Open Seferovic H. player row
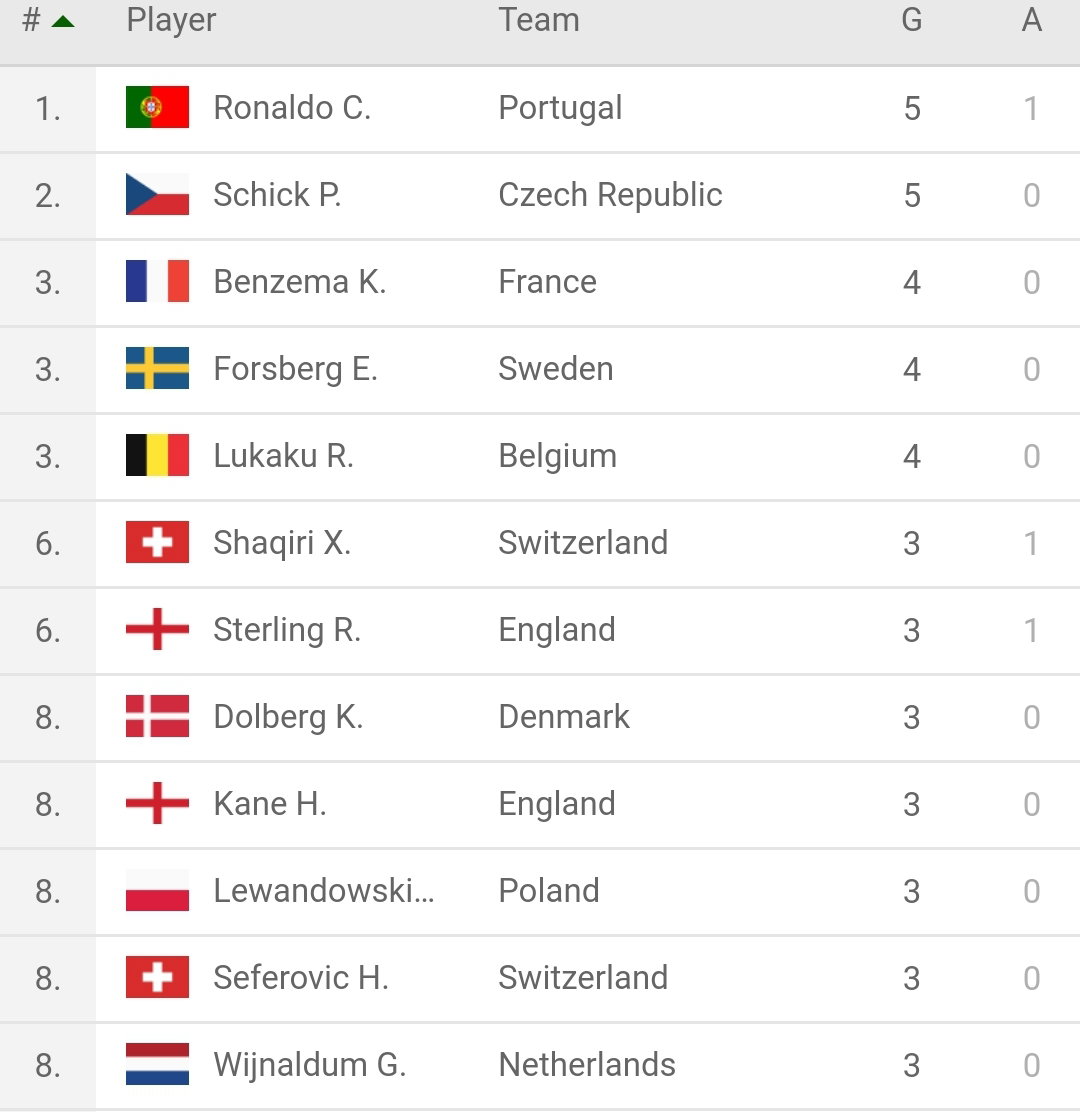1080x1112 pixels. (540, 979)
